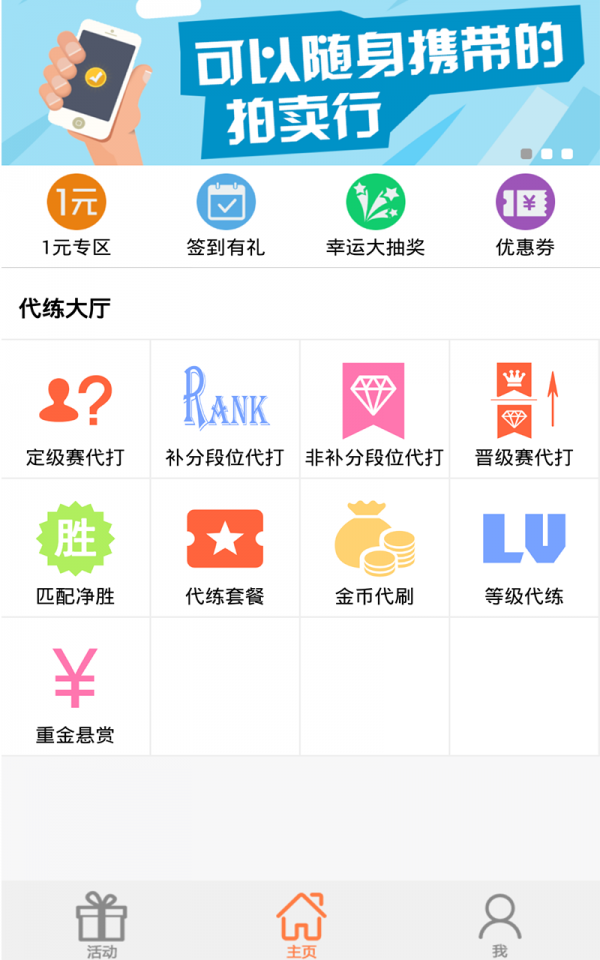Select 定级赛代打 service
This screenshot has height=960, width=600.
coord(76,410)
